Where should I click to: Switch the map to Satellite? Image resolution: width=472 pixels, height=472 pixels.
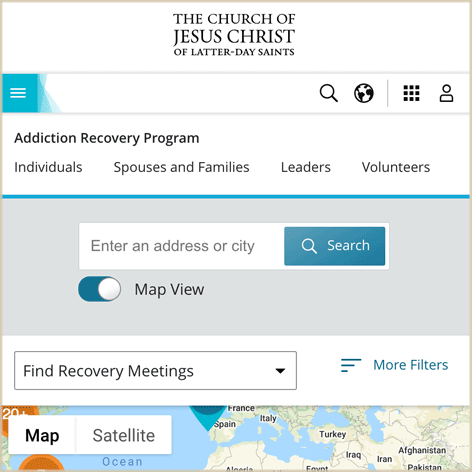(124, 435)
